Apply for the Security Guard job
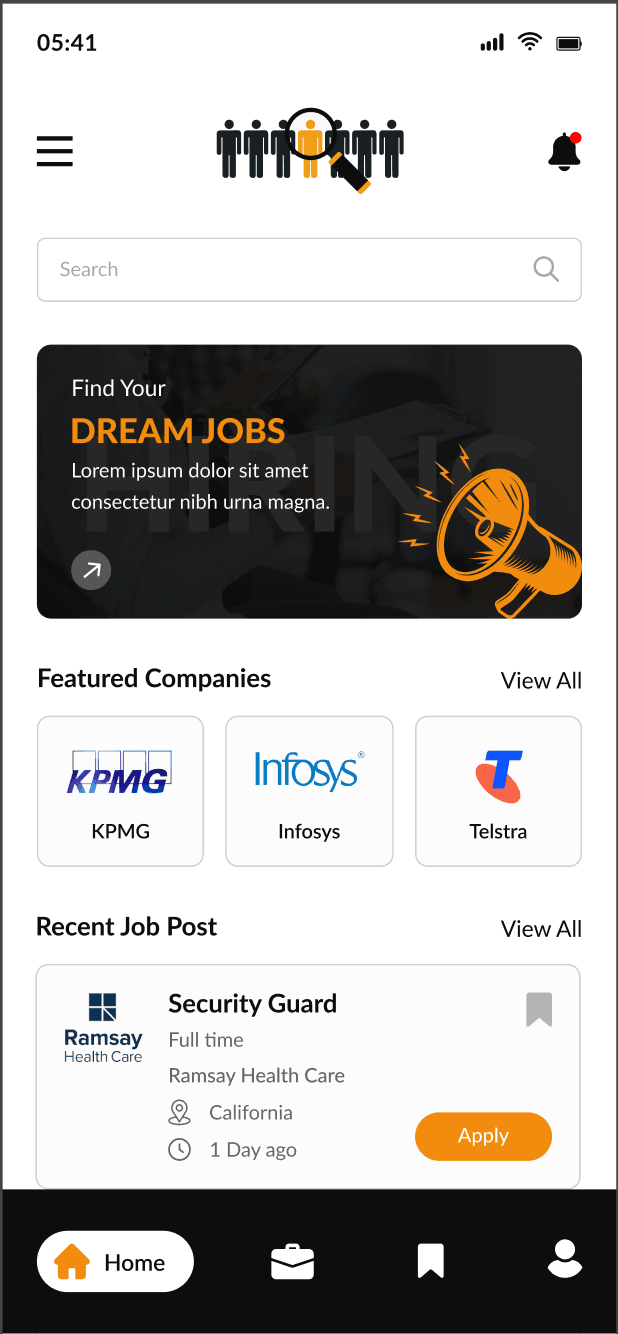The width and height of the screenshot is (618, 1334). (483, 1136)
